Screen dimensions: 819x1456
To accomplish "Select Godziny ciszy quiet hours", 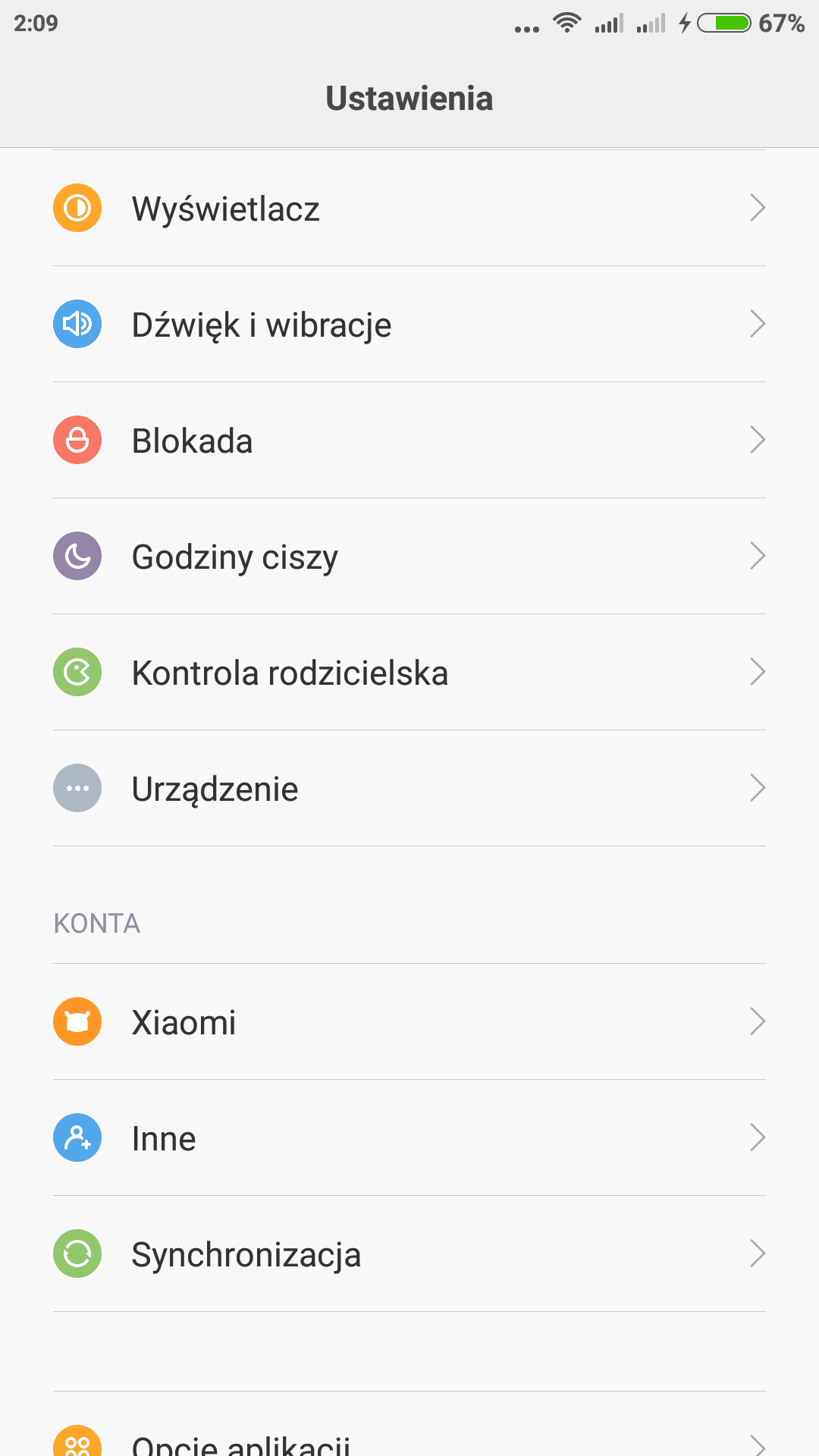I will [x=409, y=557].
